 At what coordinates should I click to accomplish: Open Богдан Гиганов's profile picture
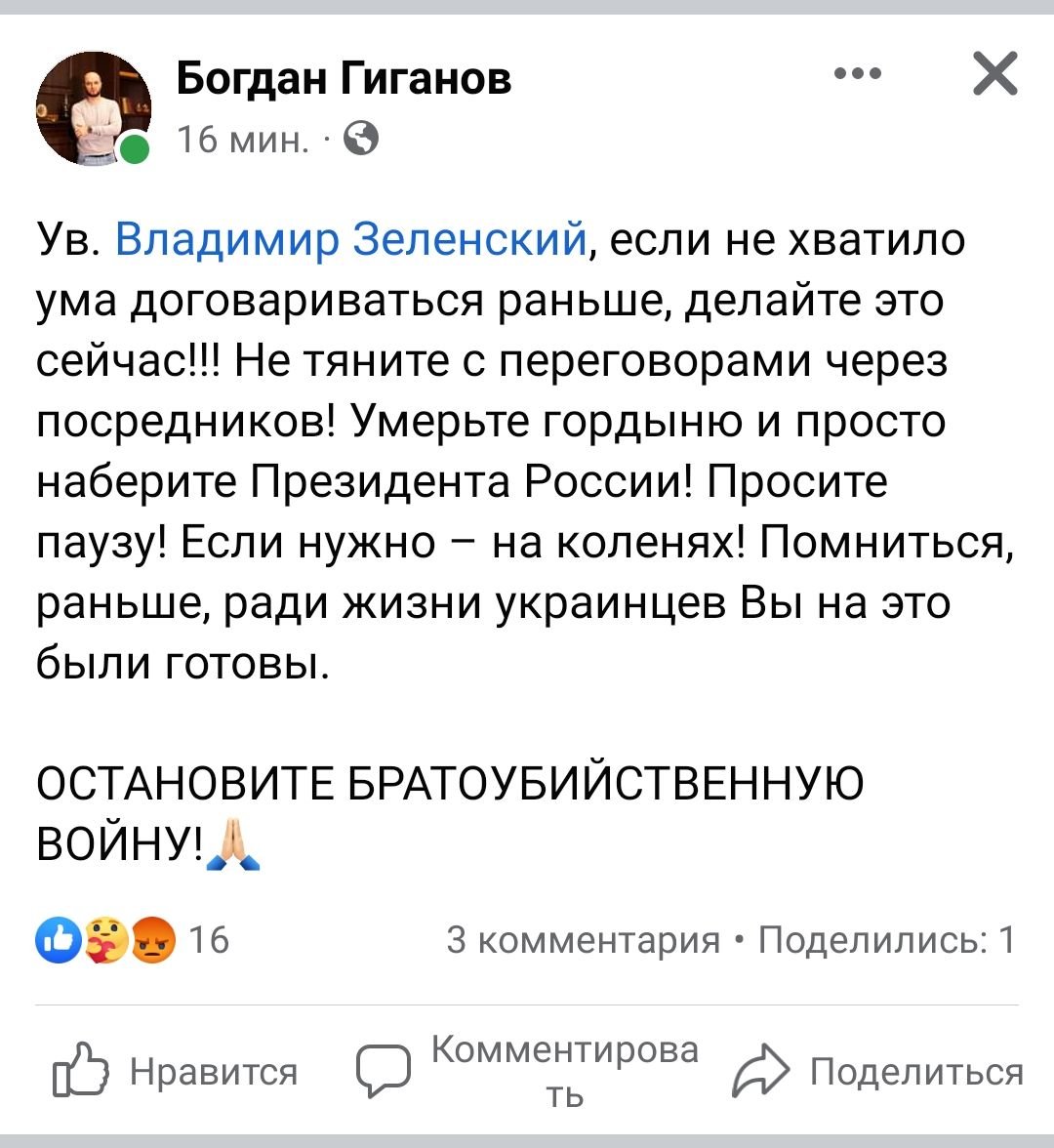coord(94,106)
